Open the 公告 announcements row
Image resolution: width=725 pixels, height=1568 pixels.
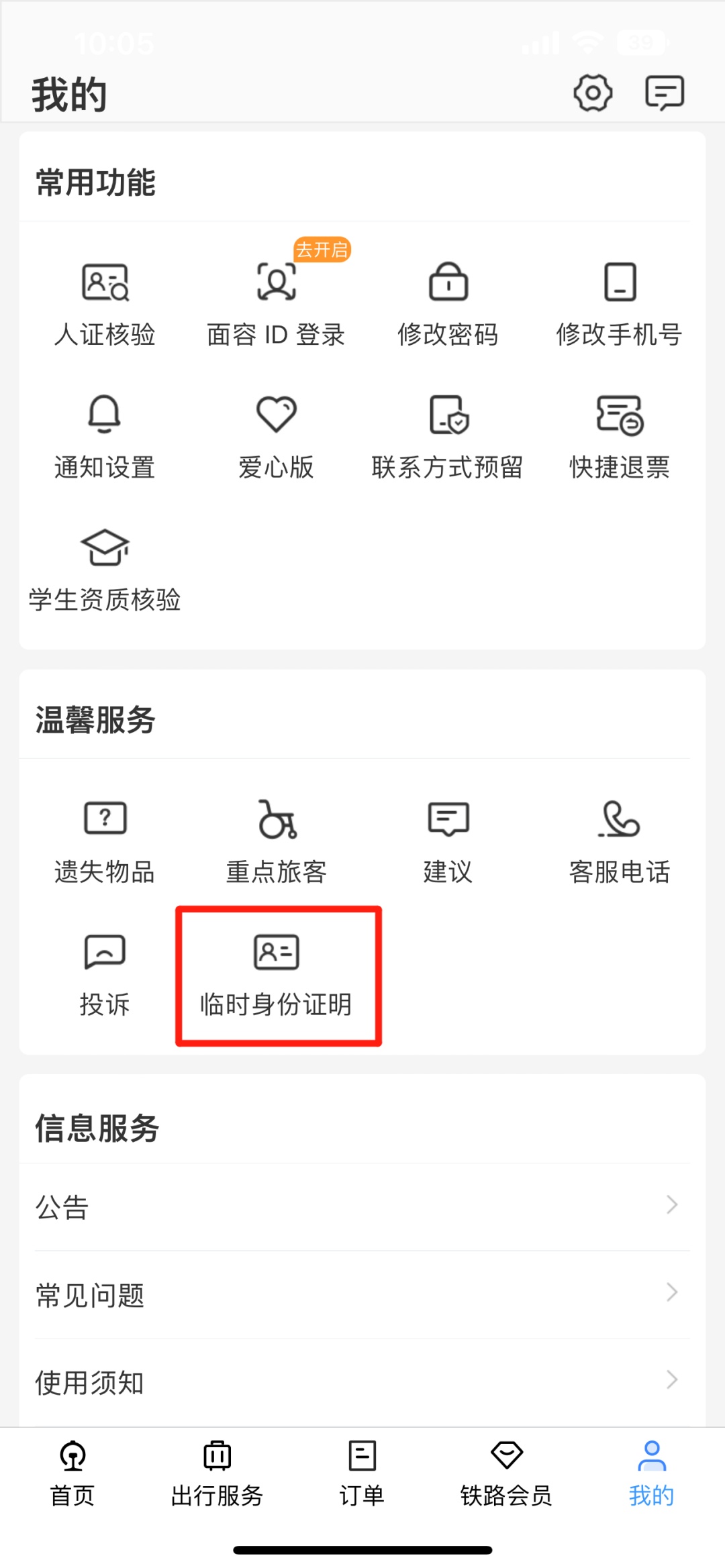[362, 1206]
